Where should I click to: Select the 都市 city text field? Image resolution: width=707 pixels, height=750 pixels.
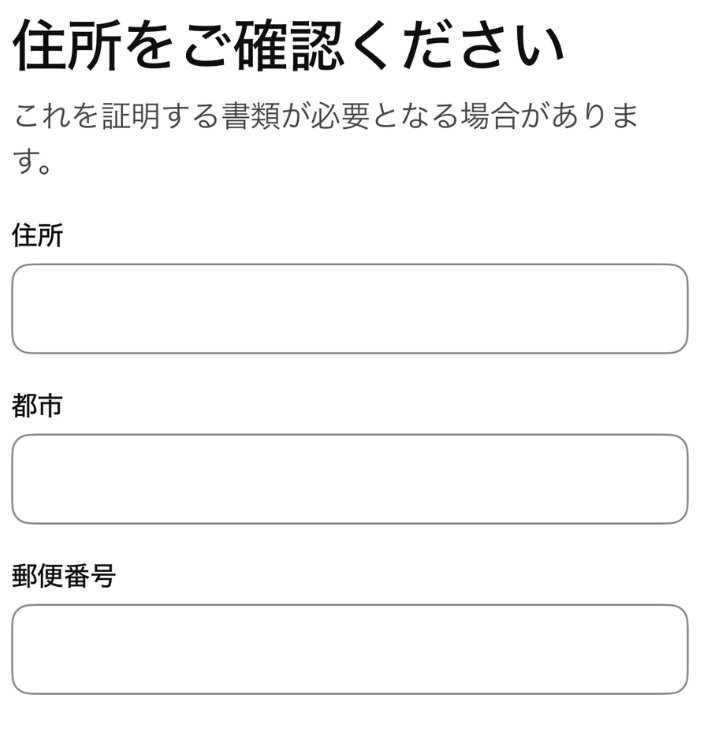pos(349,479)
